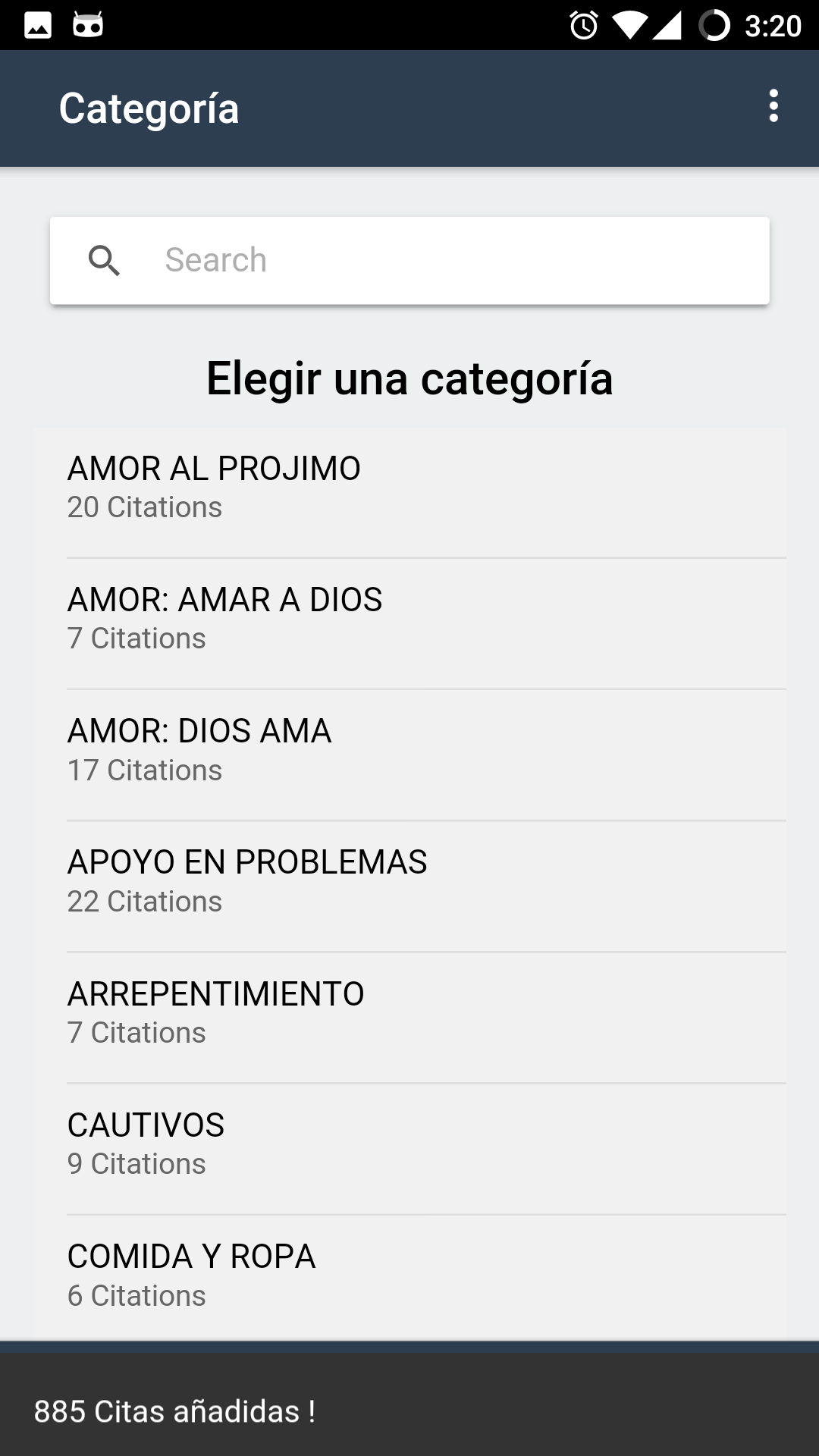The image size is (819, 1456).
Task: Select the AMOR: AMAR A DIOS category
Action: (x=409, y=618)
